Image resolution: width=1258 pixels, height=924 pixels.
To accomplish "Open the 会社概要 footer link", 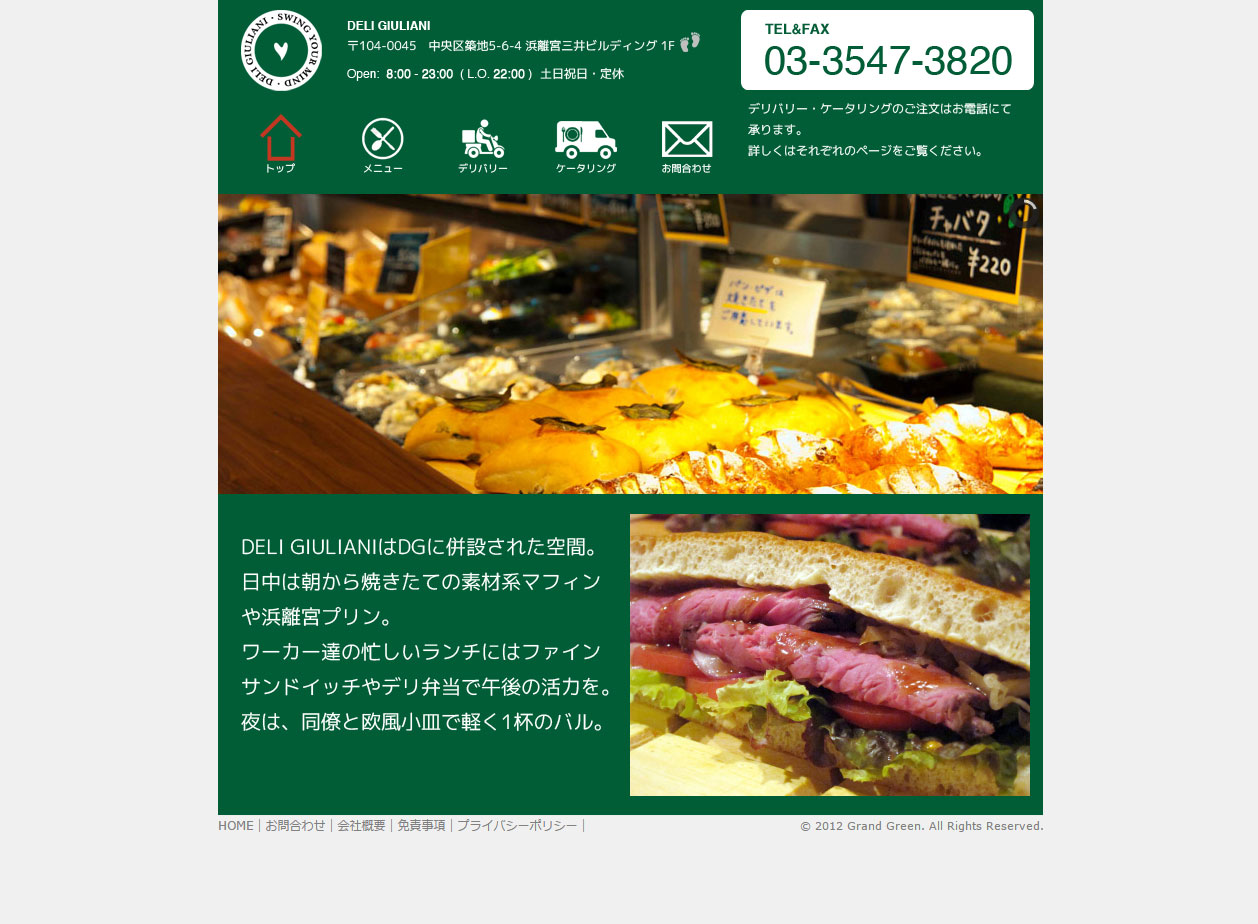I will pos(361,826).
